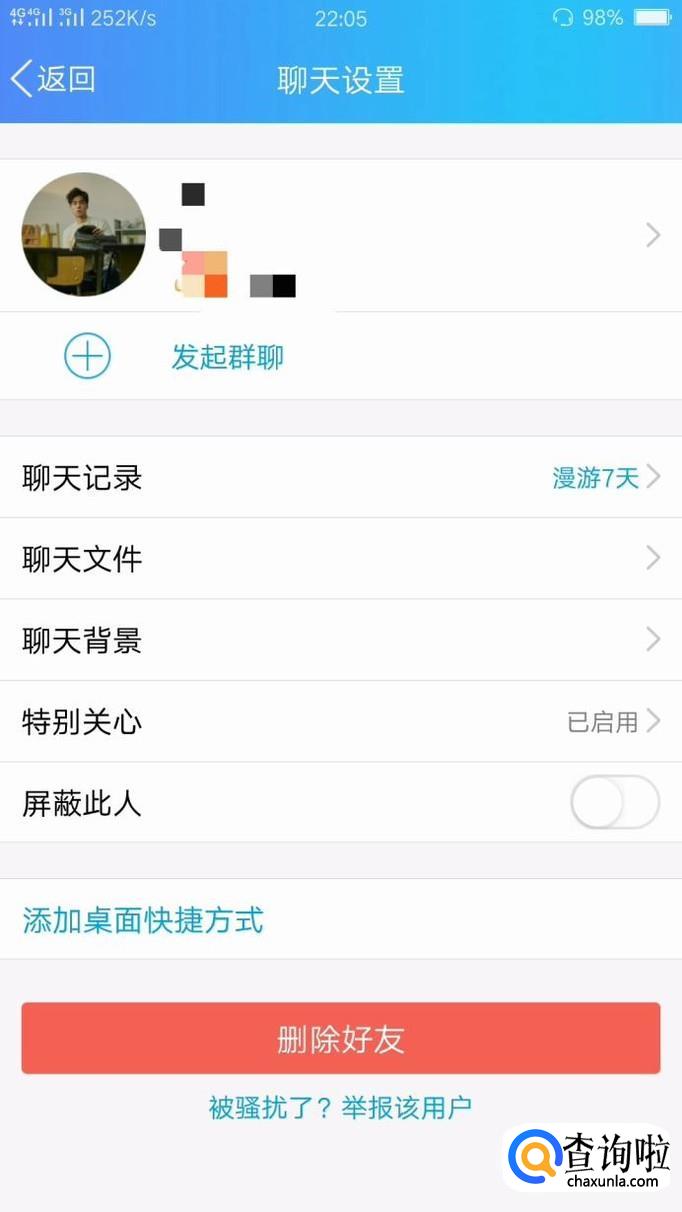
Task: Open the friend's profile row
Action: [x=340, y=235]
